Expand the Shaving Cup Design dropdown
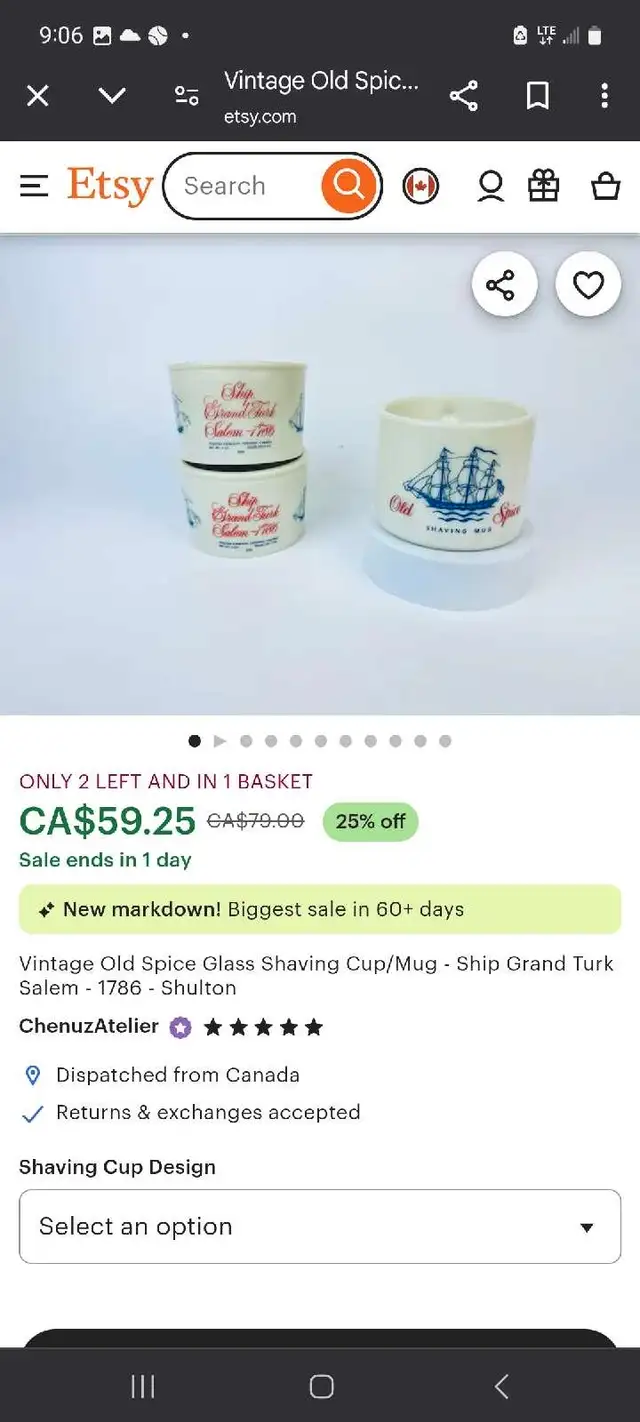This screenshot has width=640, height=1422. click(x=320, y=1226)
